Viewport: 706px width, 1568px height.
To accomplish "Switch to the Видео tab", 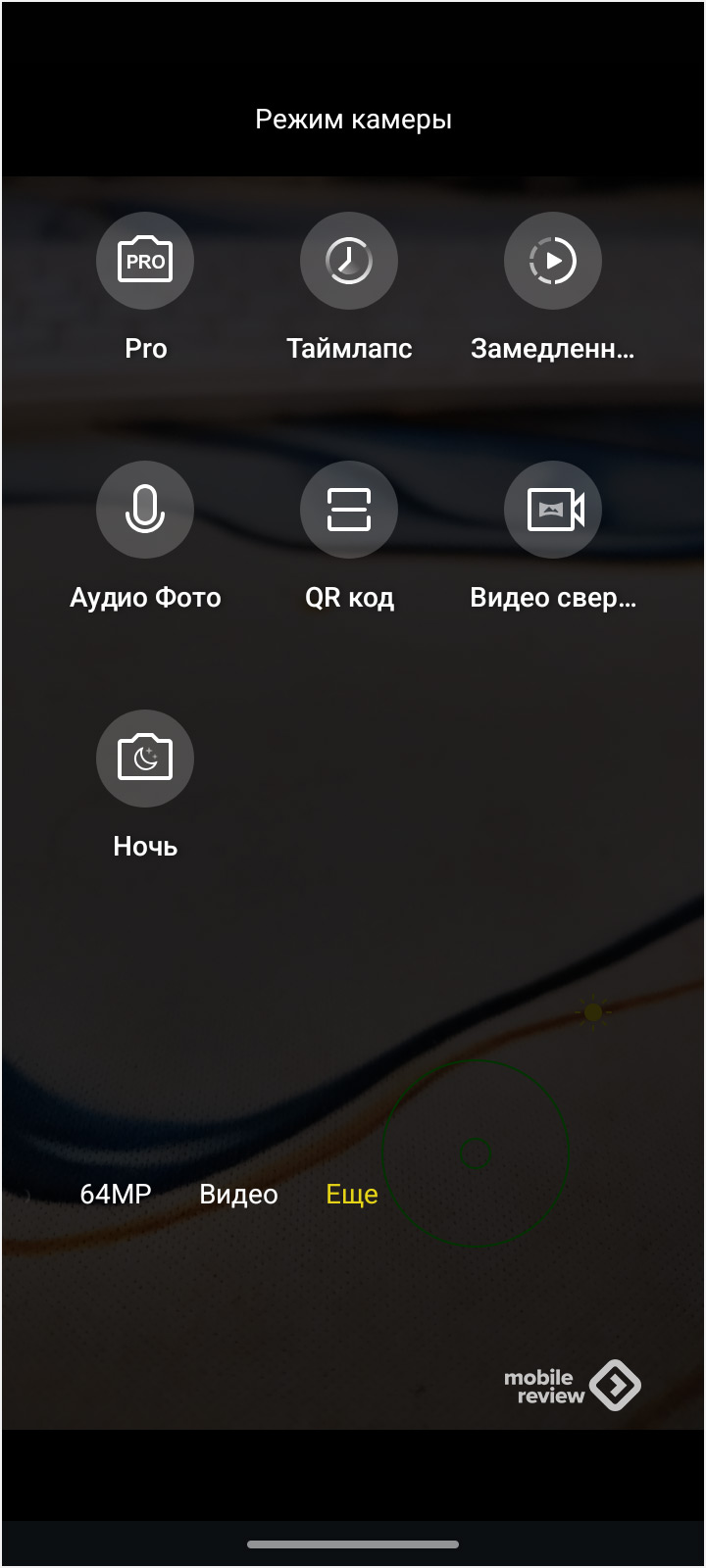I will [238, 1194].
